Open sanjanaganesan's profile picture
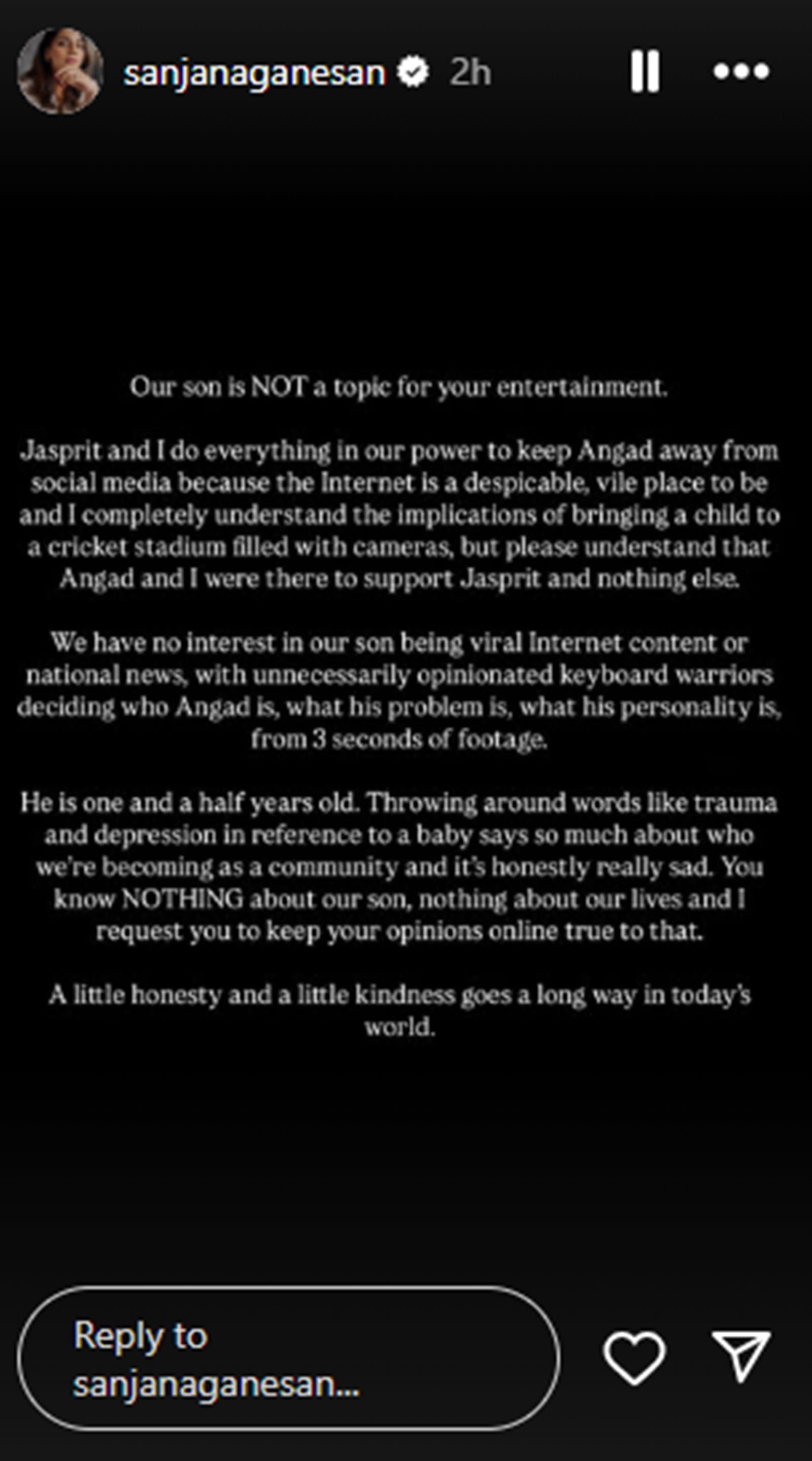This screenshot has width=812, height=1461. (59, 71)
